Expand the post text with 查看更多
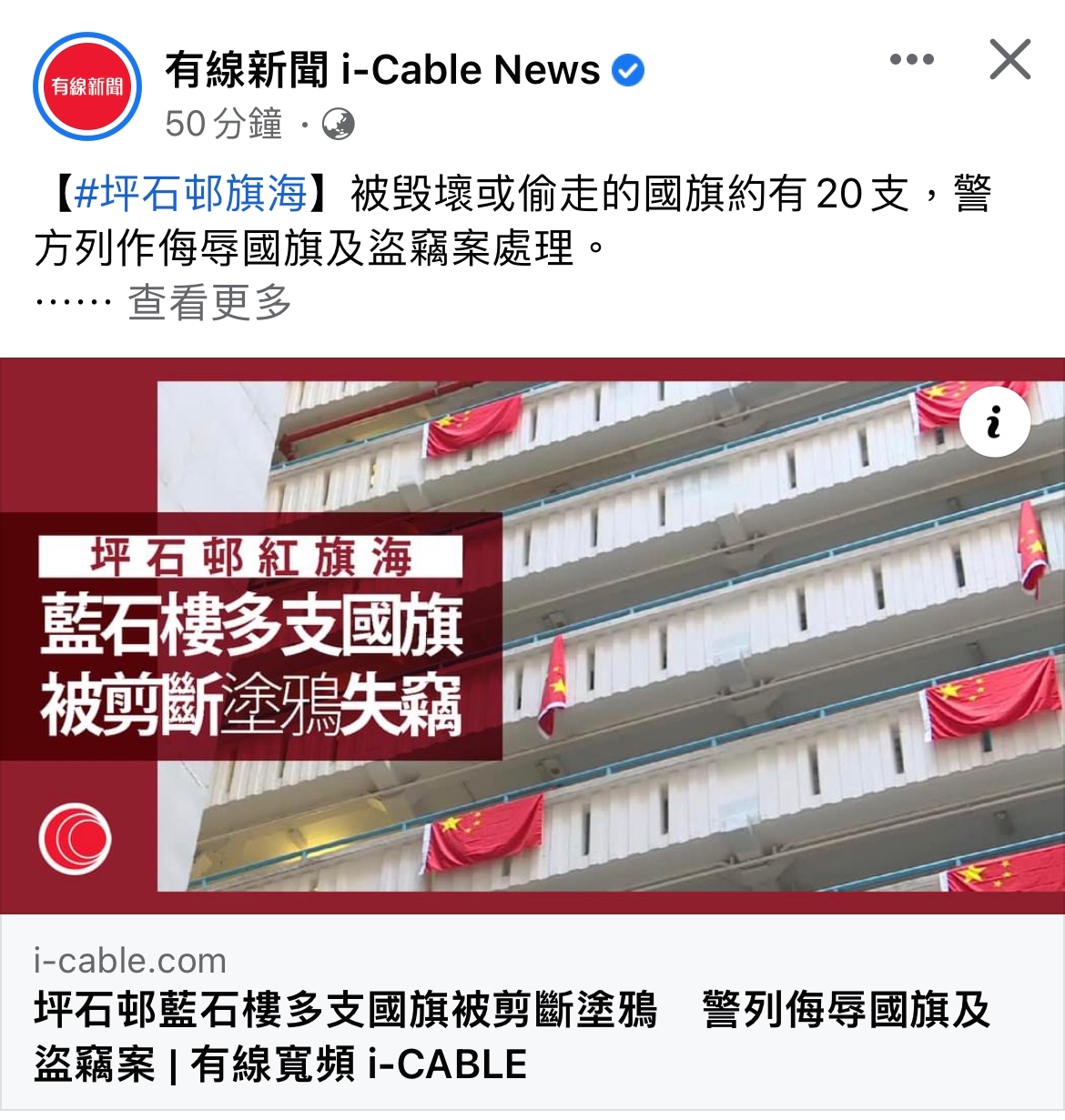Viewport: 1065px width, 1120px height. click(x=209, y=302)
